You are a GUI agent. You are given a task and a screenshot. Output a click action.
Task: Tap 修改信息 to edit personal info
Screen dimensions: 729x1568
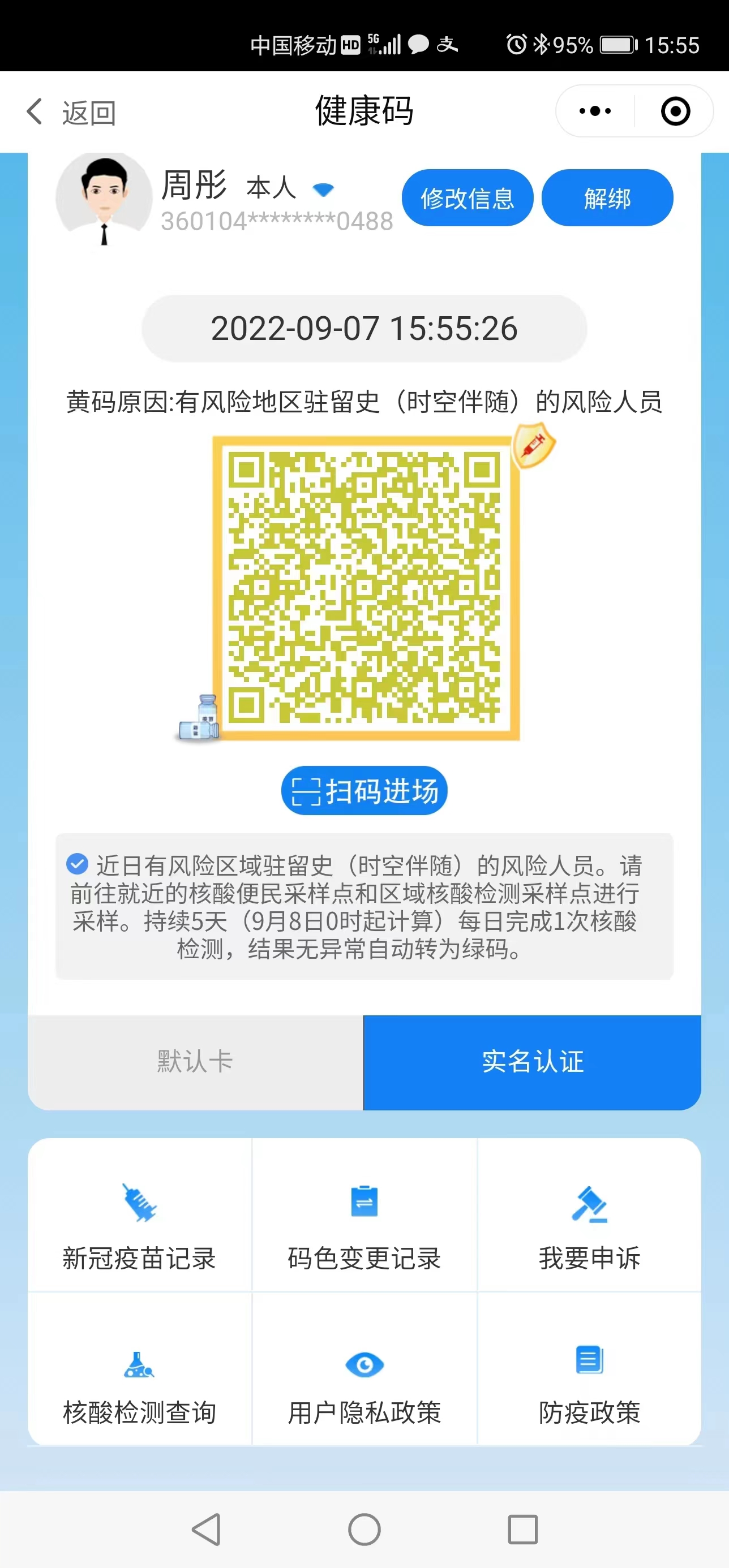(467, 199)
